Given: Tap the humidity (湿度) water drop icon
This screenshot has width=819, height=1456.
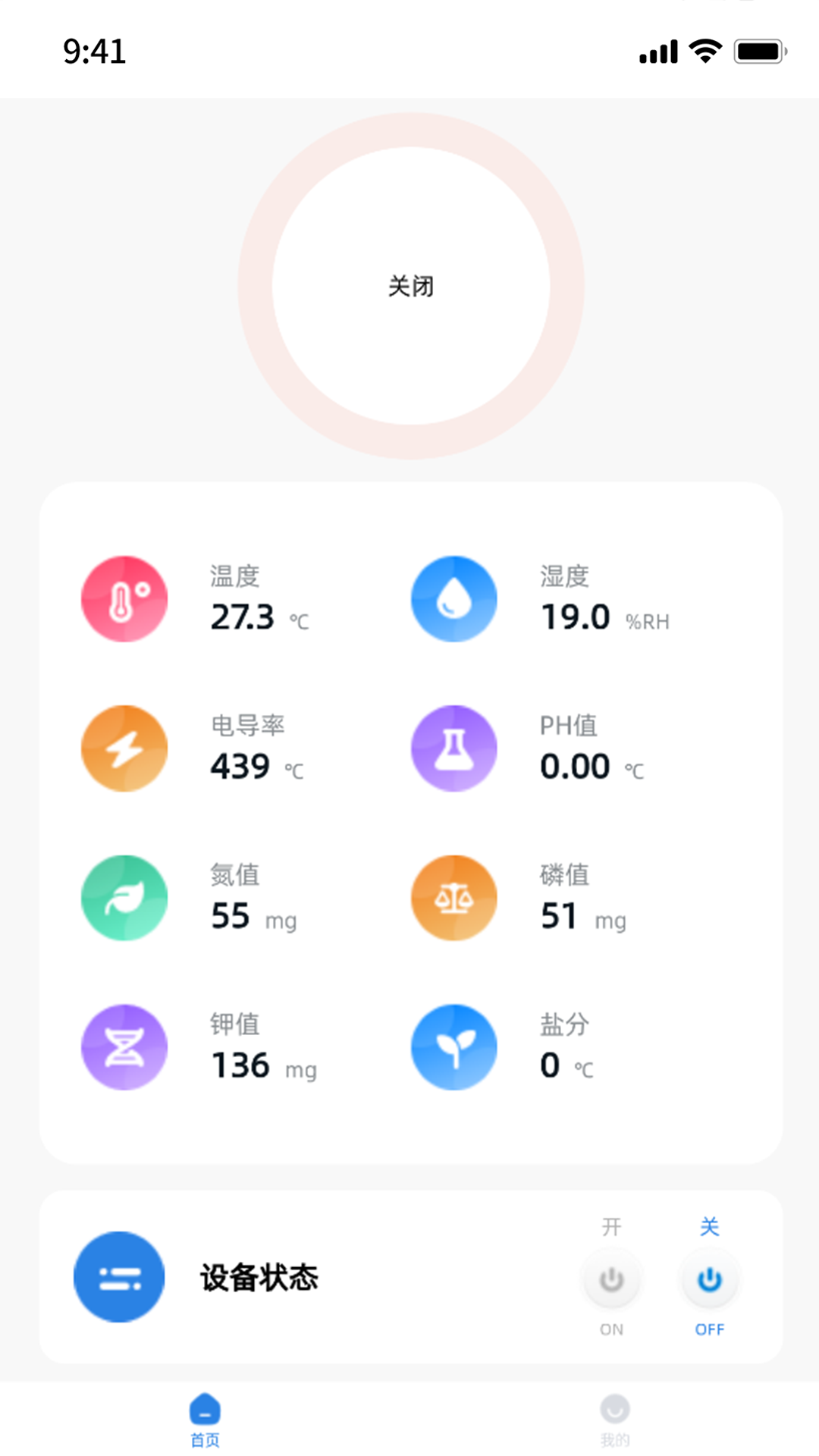Looking at the screenshot, I should [453, 598].
